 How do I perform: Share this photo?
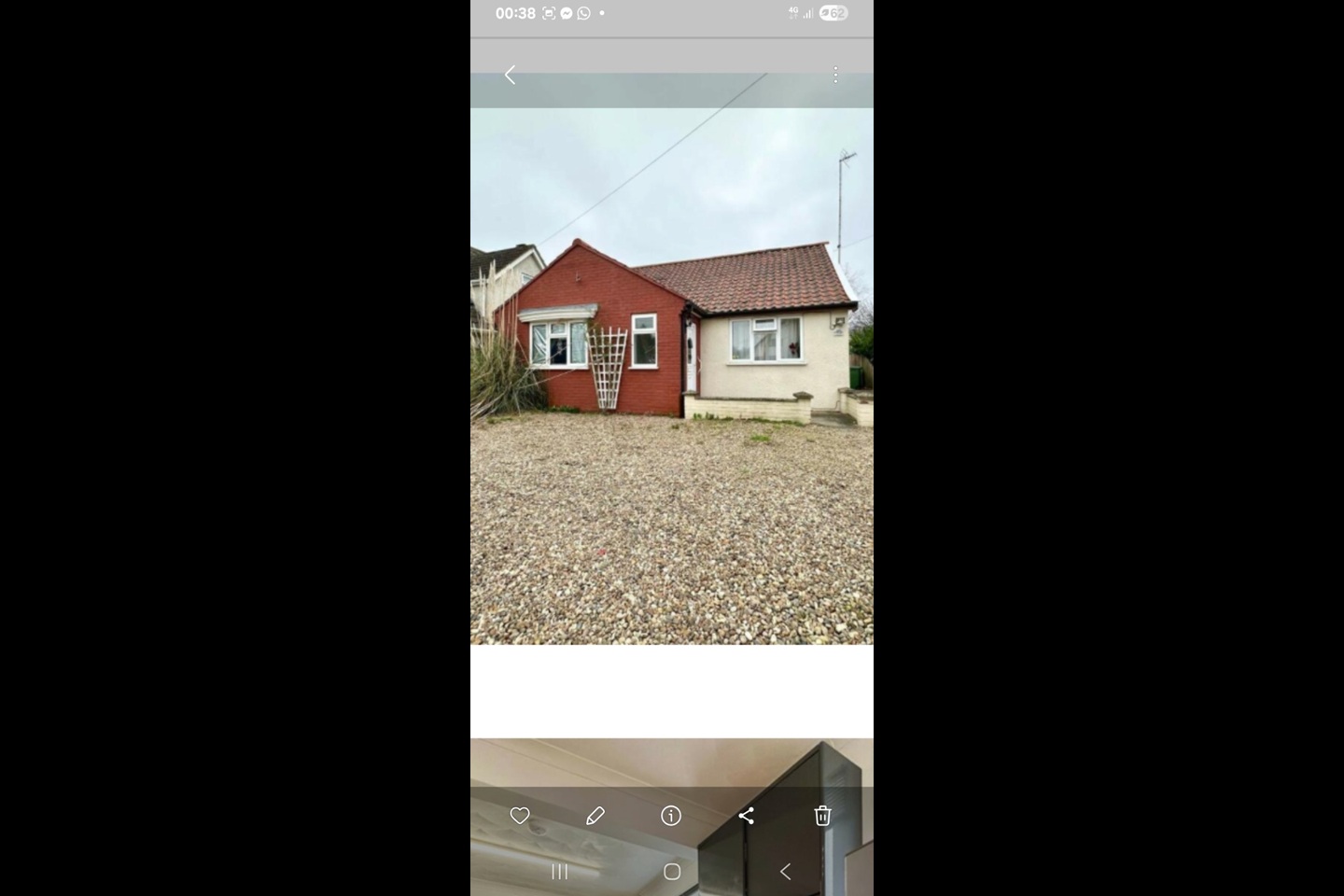(747, 816)
